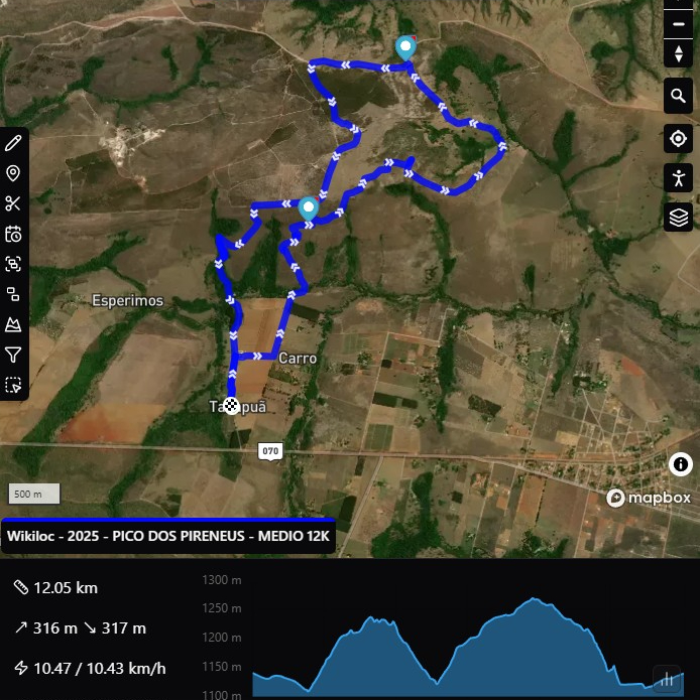Viewport: 700px width, 700px height.
Task: Zoom out the map with minus
Action: (x=679, y=21)
